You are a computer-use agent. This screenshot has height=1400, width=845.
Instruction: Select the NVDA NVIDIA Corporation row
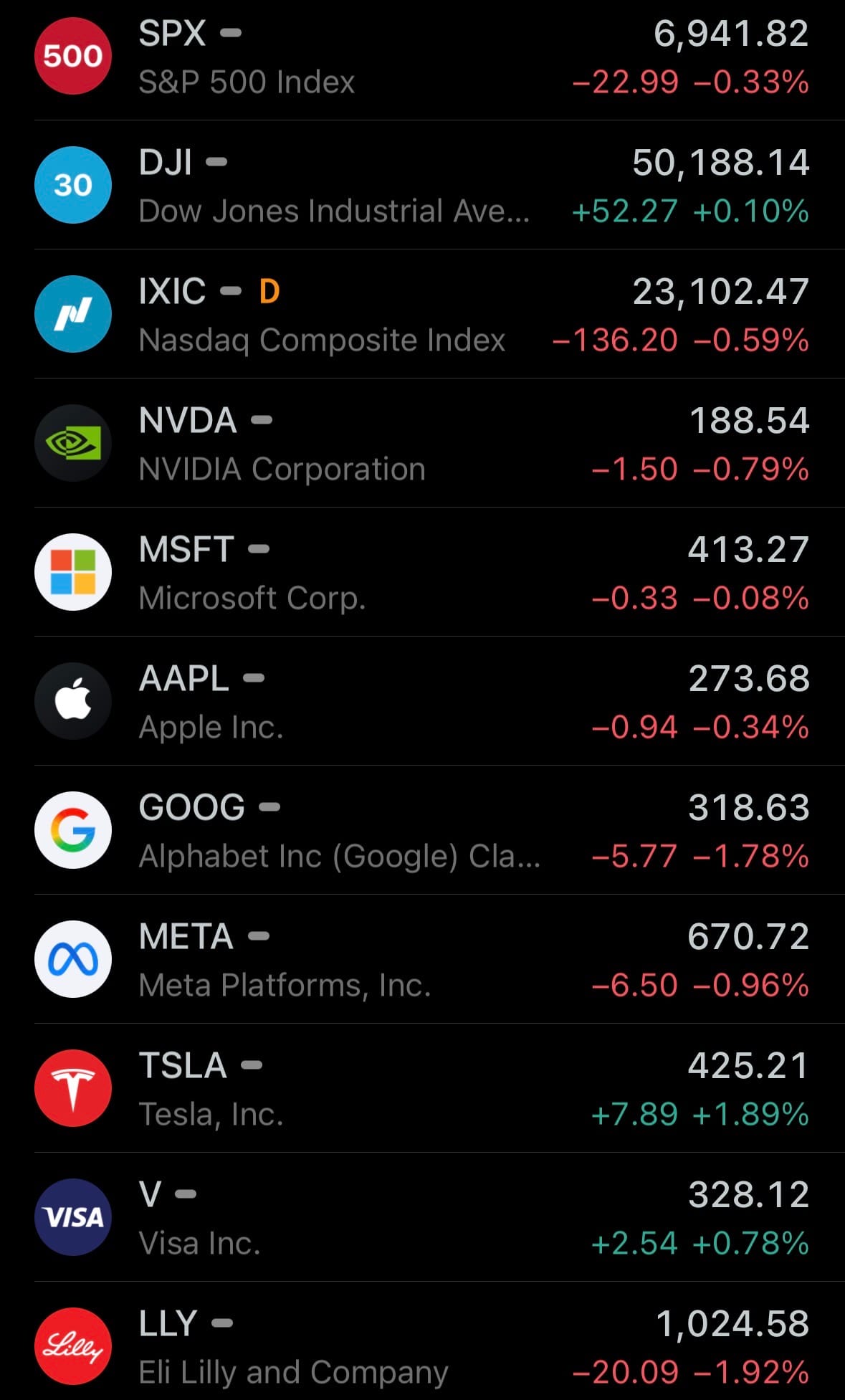click(x=422, y=444)
